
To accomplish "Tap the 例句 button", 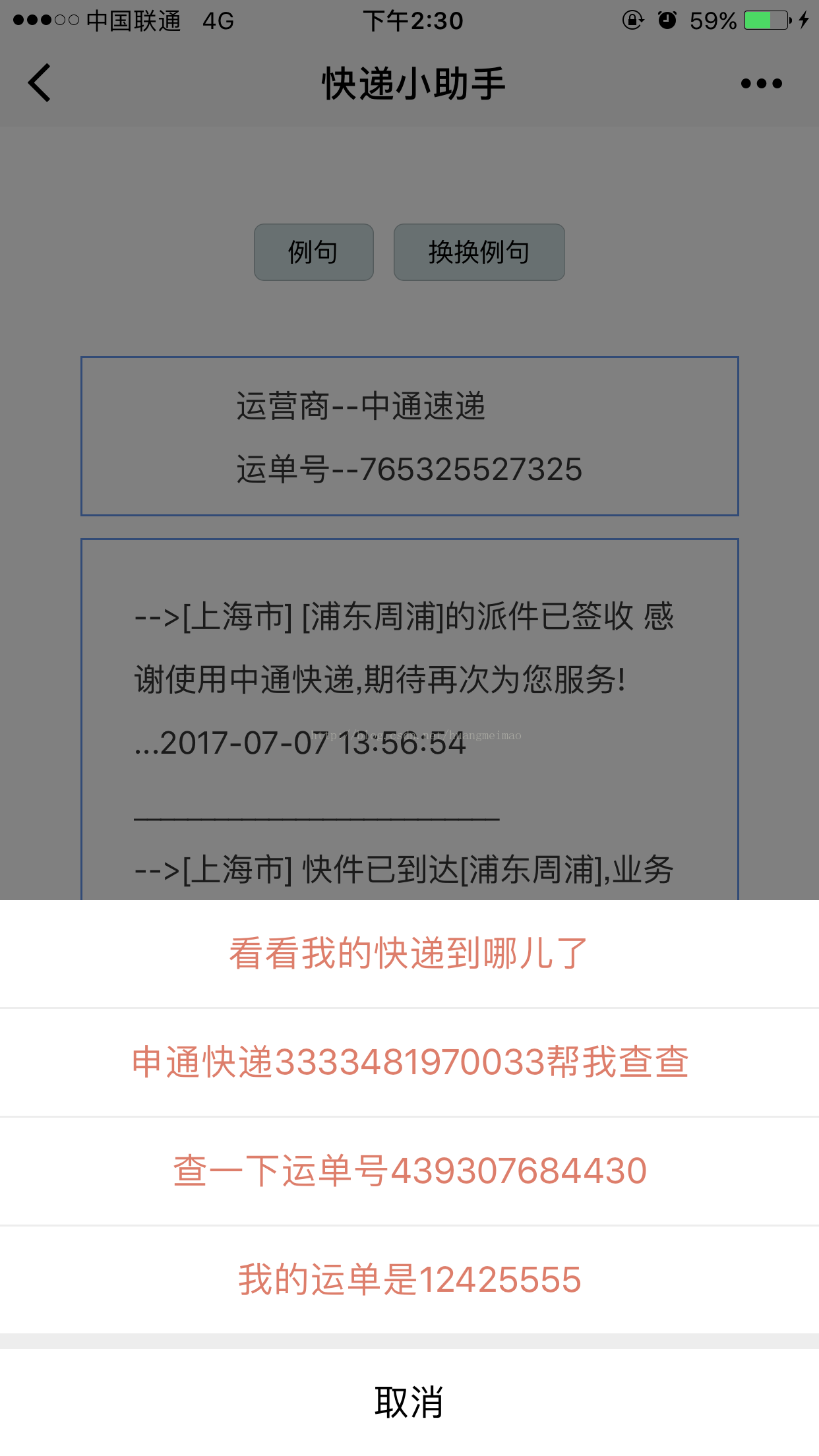I will click(314, 252).
